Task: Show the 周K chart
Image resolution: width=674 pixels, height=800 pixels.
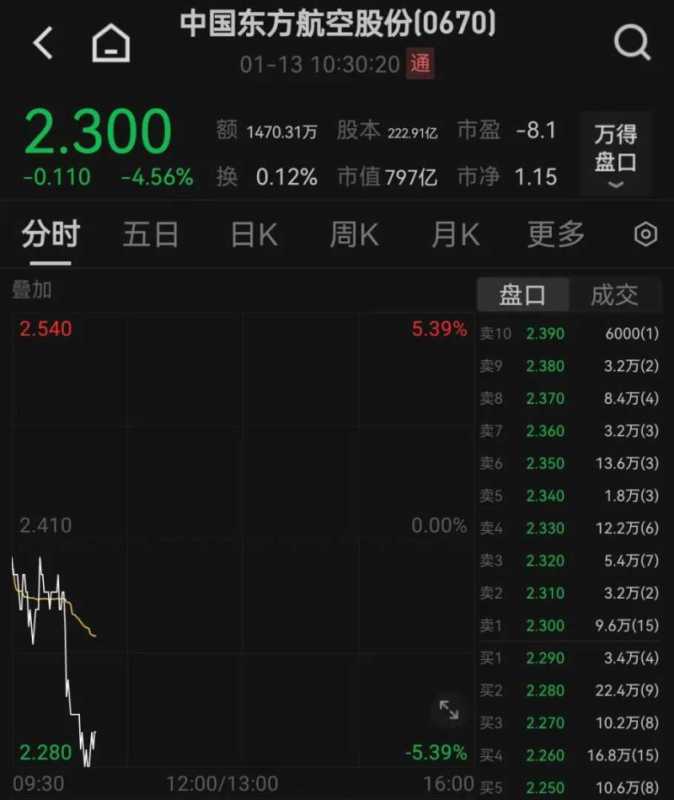Action: point(354,235)
